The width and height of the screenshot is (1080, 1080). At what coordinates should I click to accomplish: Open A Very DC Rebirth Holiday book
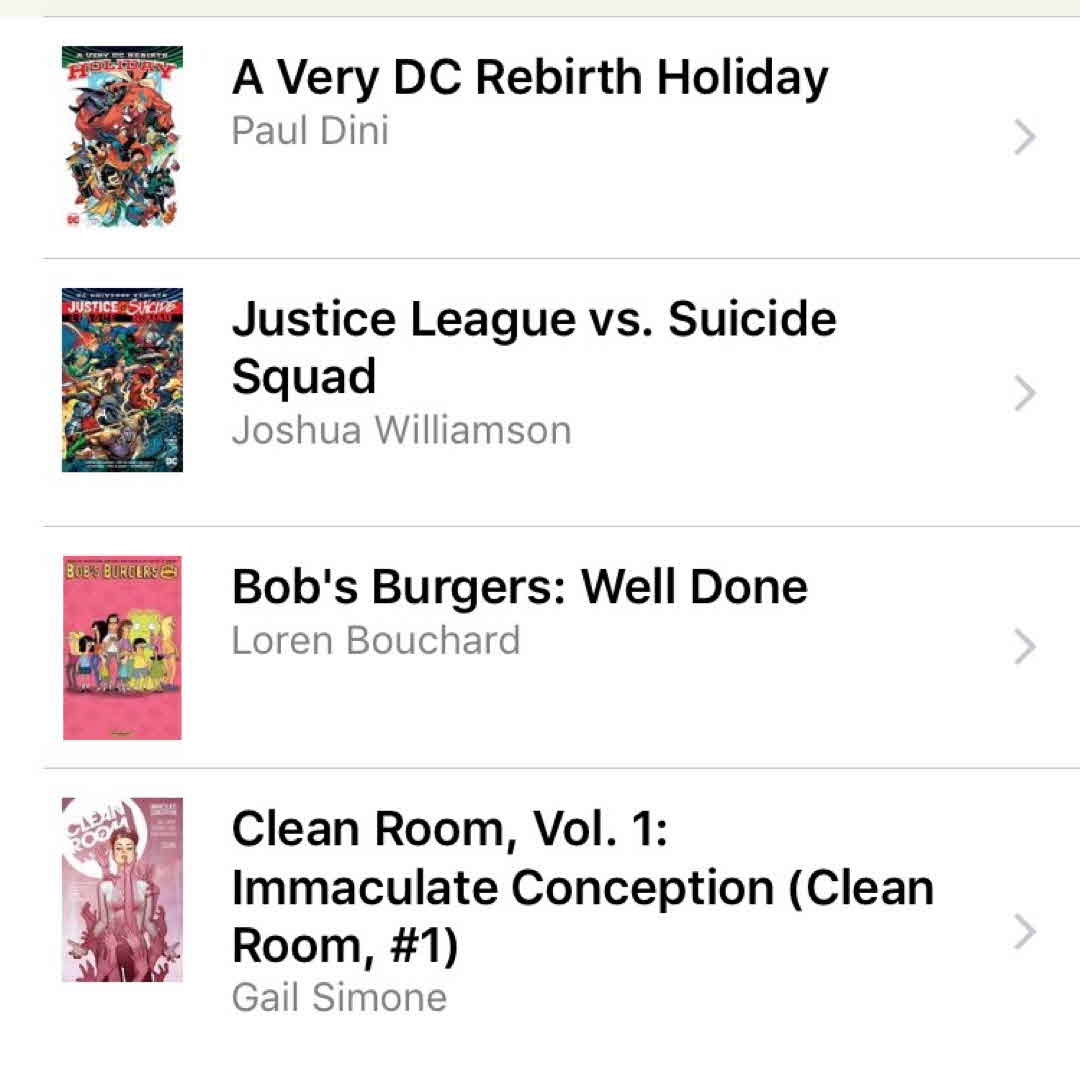pyautogui.click(x=530, y=78)
